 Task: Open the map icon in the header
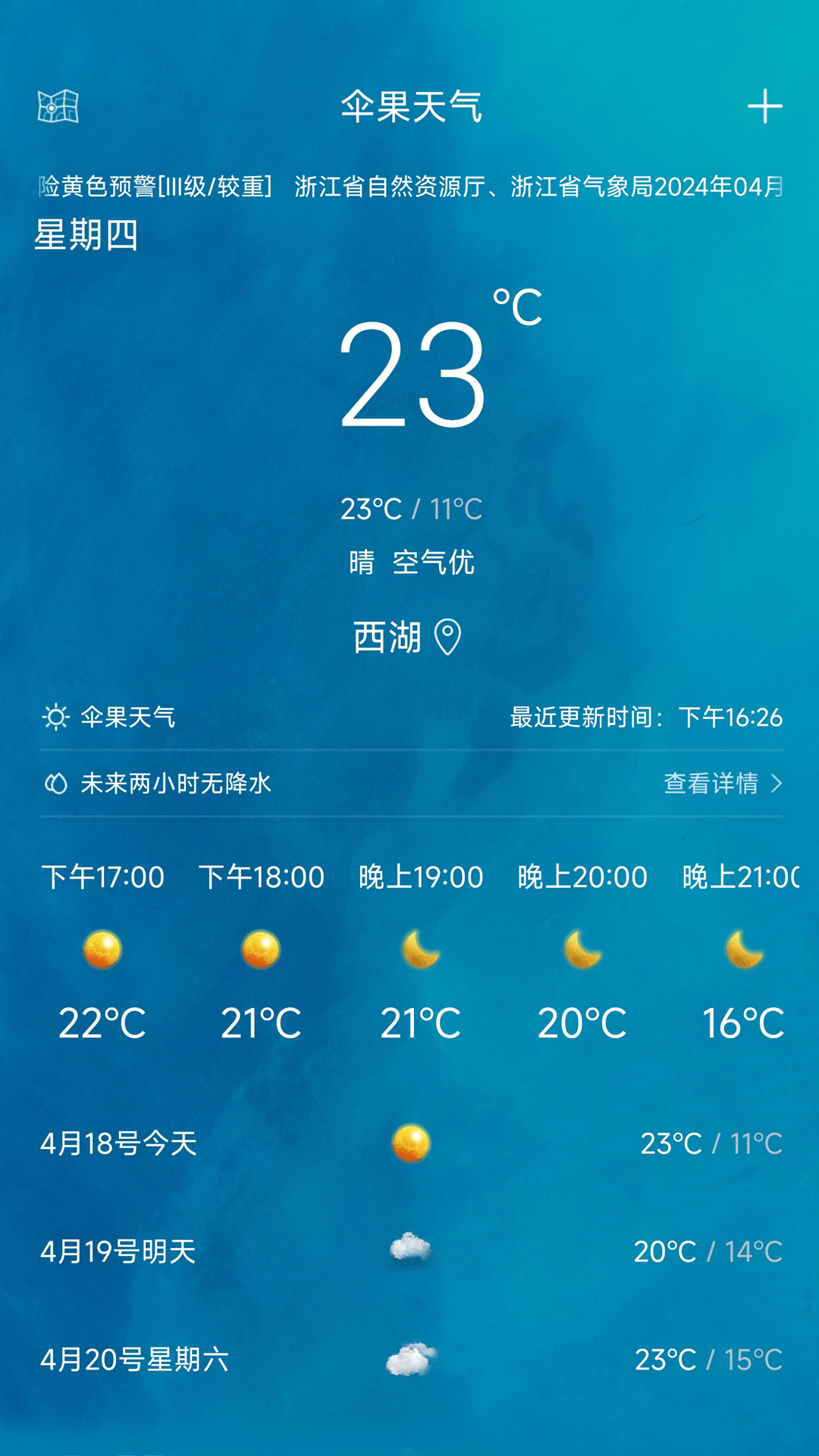coord(58,106)
